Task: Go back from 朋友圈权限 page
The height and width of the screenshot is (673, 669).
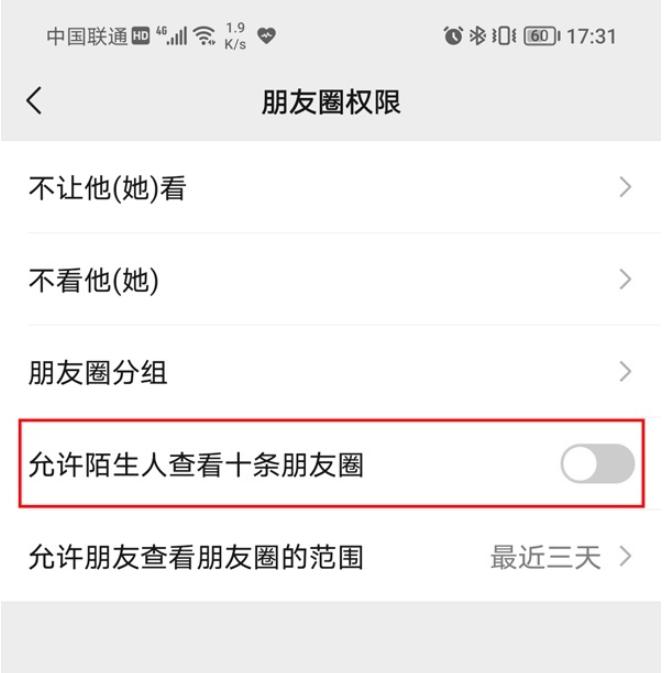Action: 36,101
